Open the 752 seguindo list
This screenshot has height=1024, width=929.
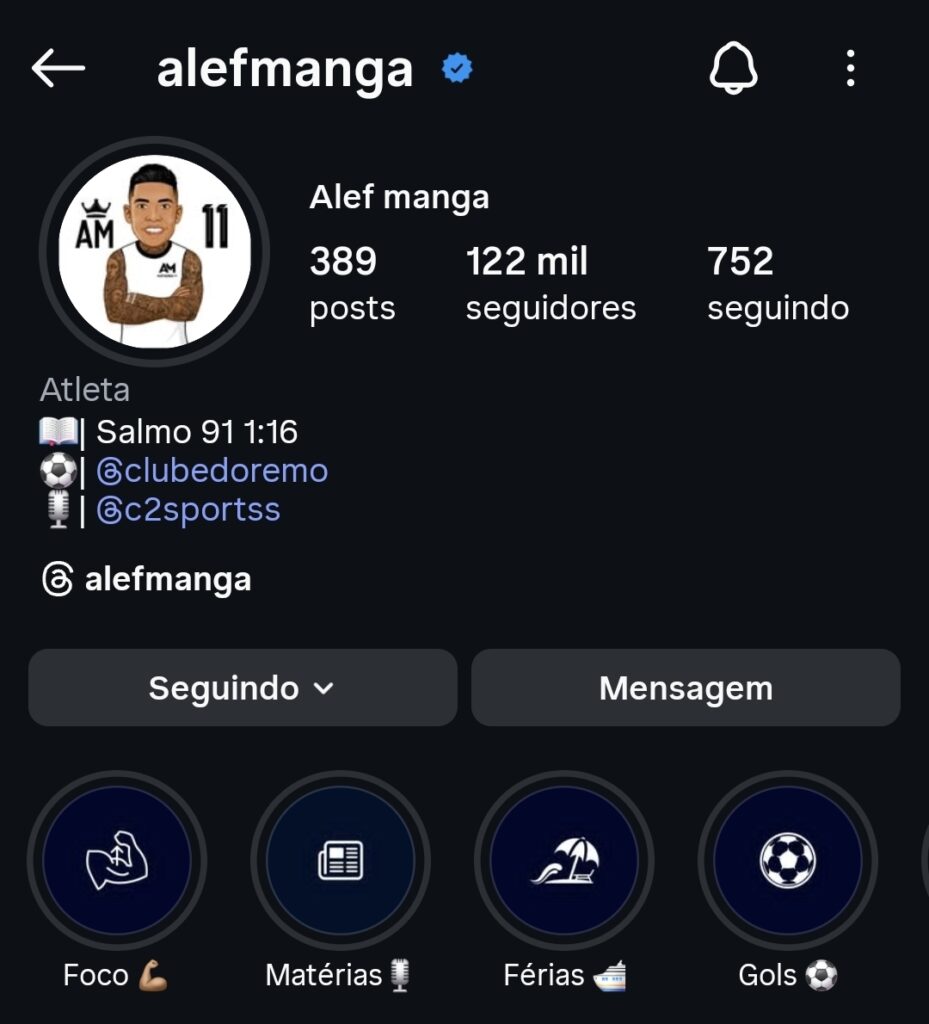click(x=777, y=284)
